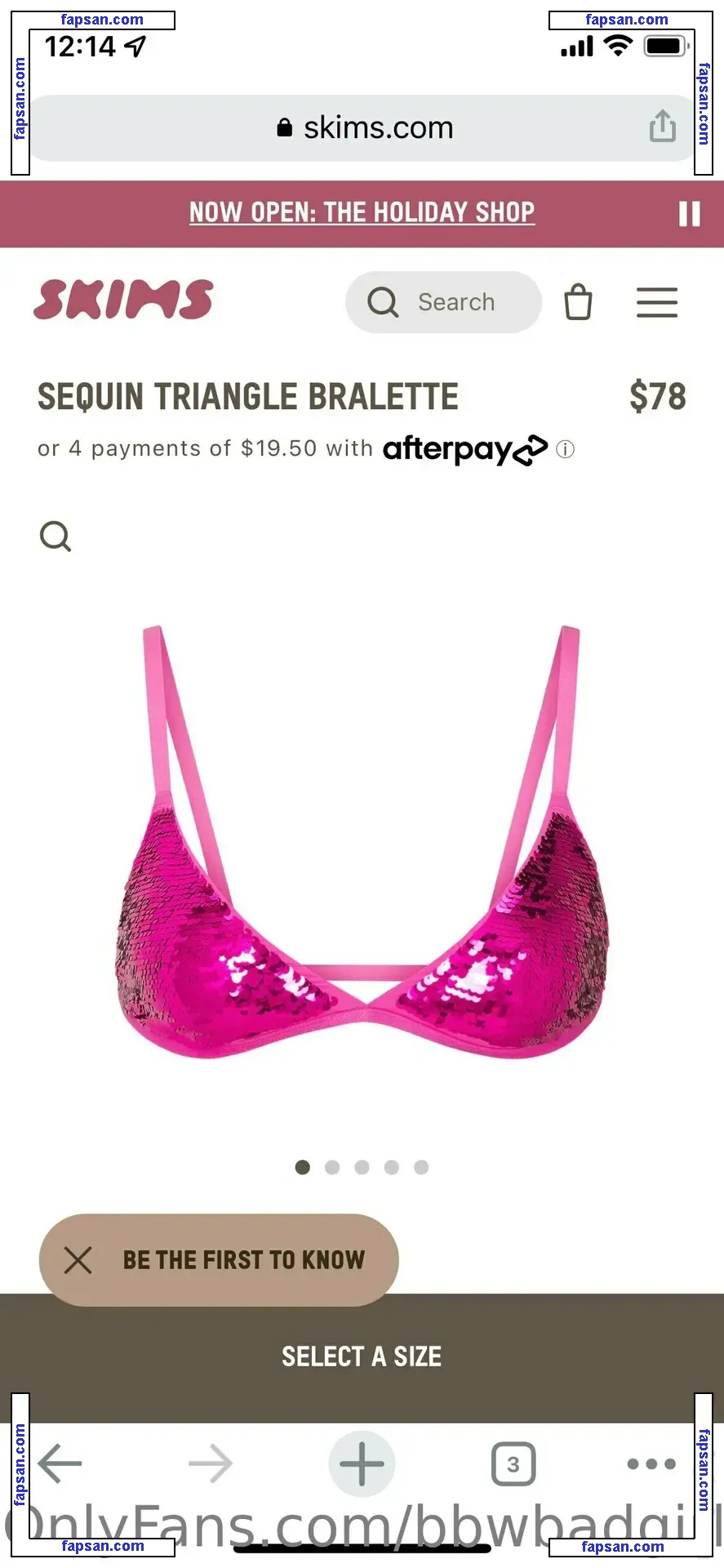Screen dimensions: 724x1568
Task: Tap Select a Size
Action: pyautogui.click(x=362, y=1356)
